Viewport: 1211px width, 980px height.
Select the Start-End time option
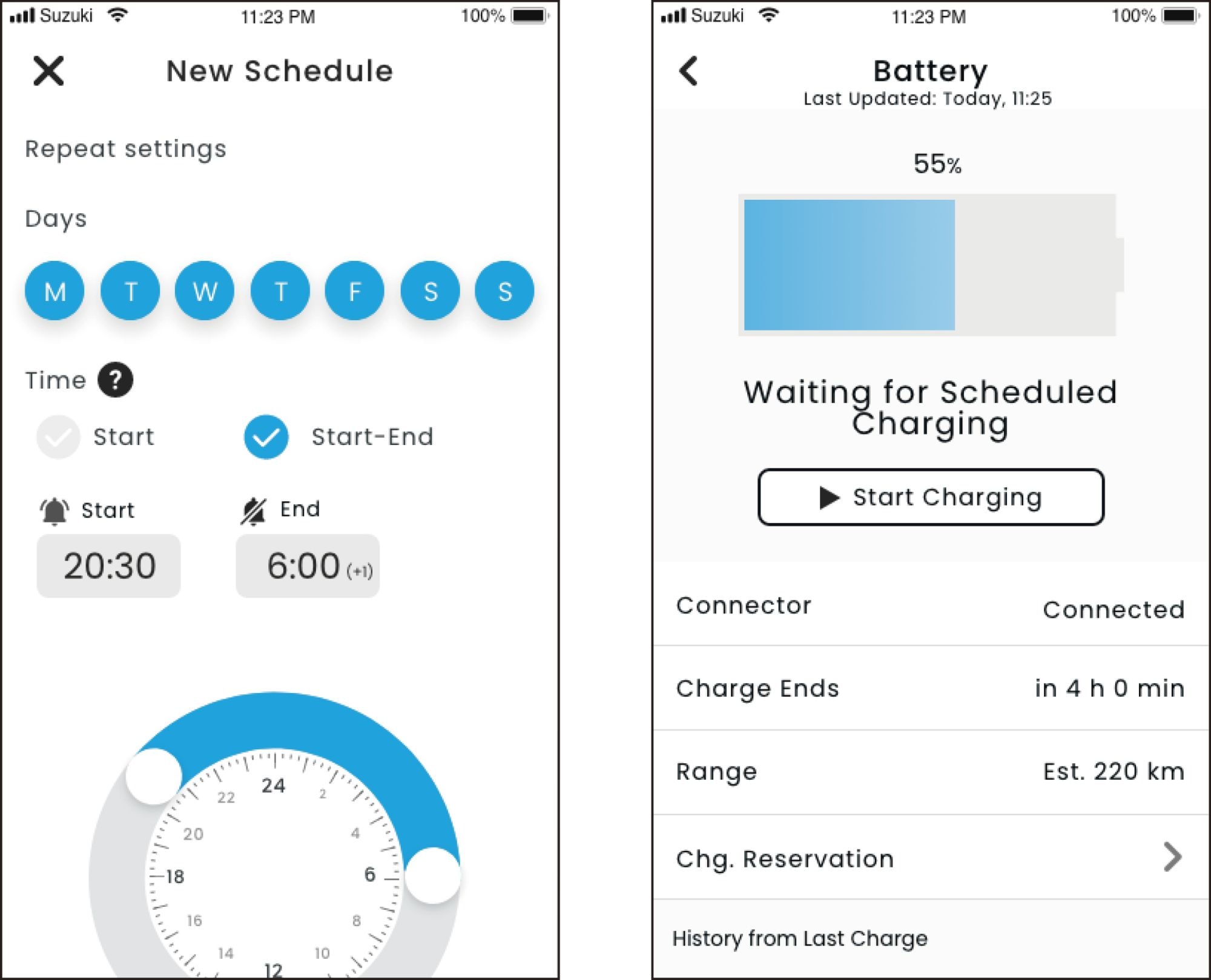[x=266, y=436]
